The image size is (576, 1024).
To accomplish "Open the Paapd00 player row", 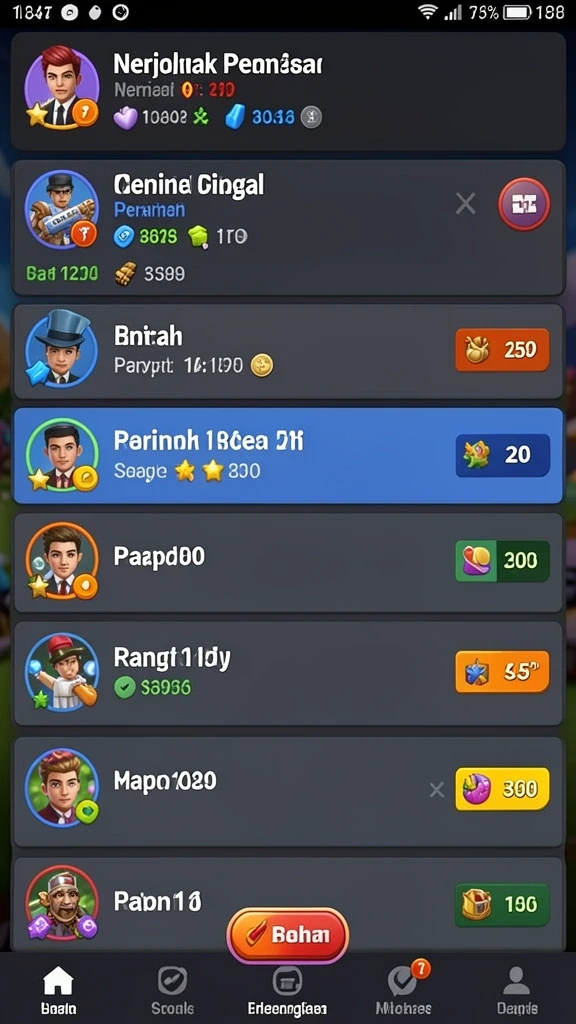I will coord(288,562).
